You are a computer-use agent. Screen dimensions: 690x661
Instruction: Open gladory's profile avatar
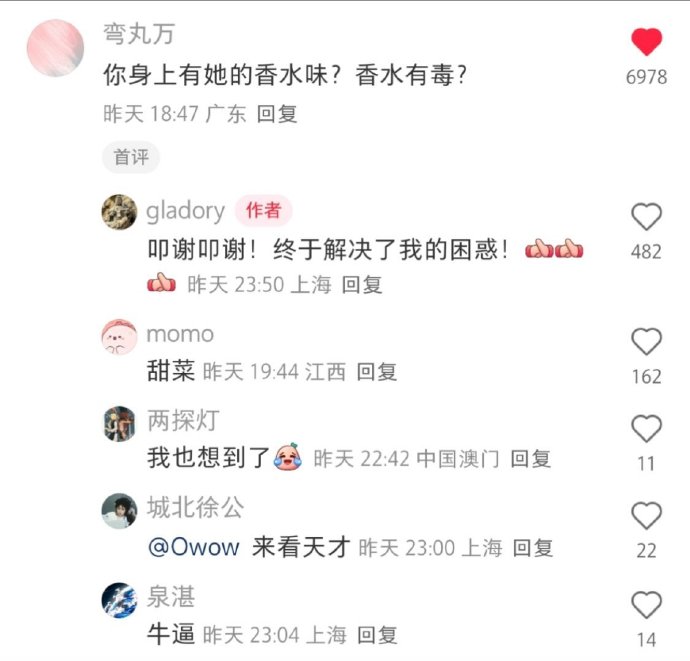click(x=120, y=212)
